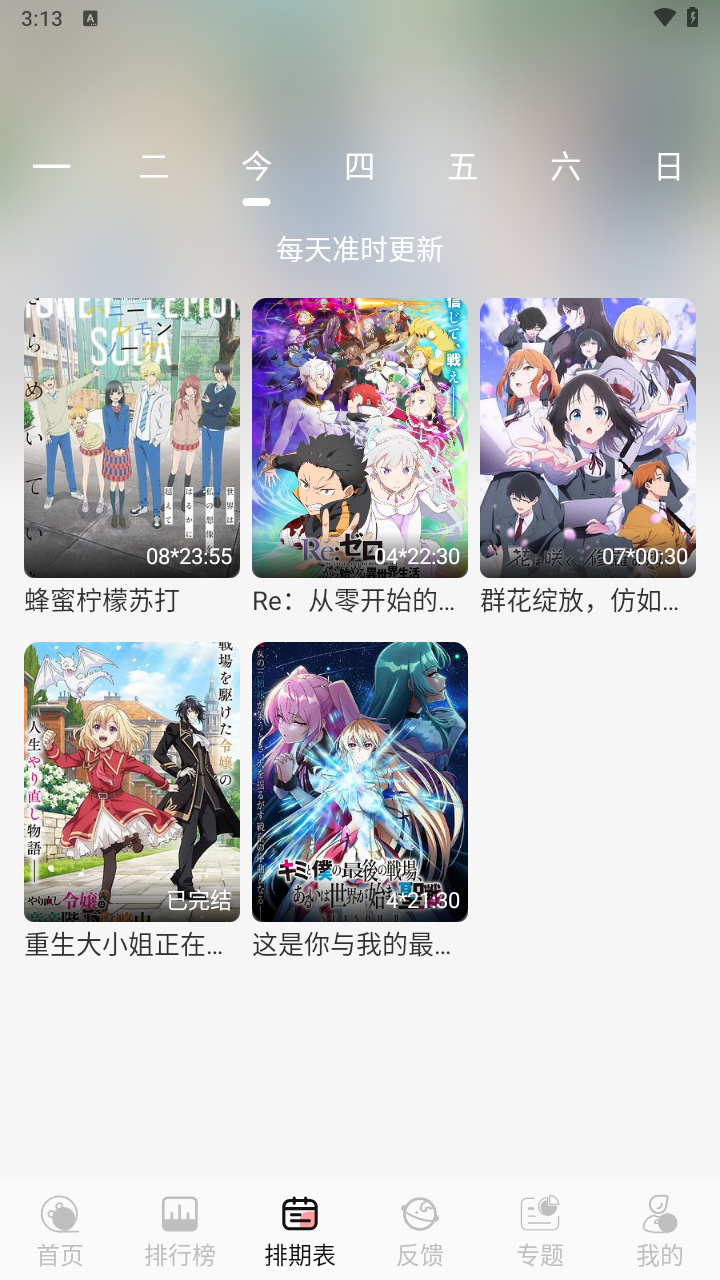Screen dimensions: 720x1280
Task: Open the 反馈 feedback tab
Action: pos(420,1231)
